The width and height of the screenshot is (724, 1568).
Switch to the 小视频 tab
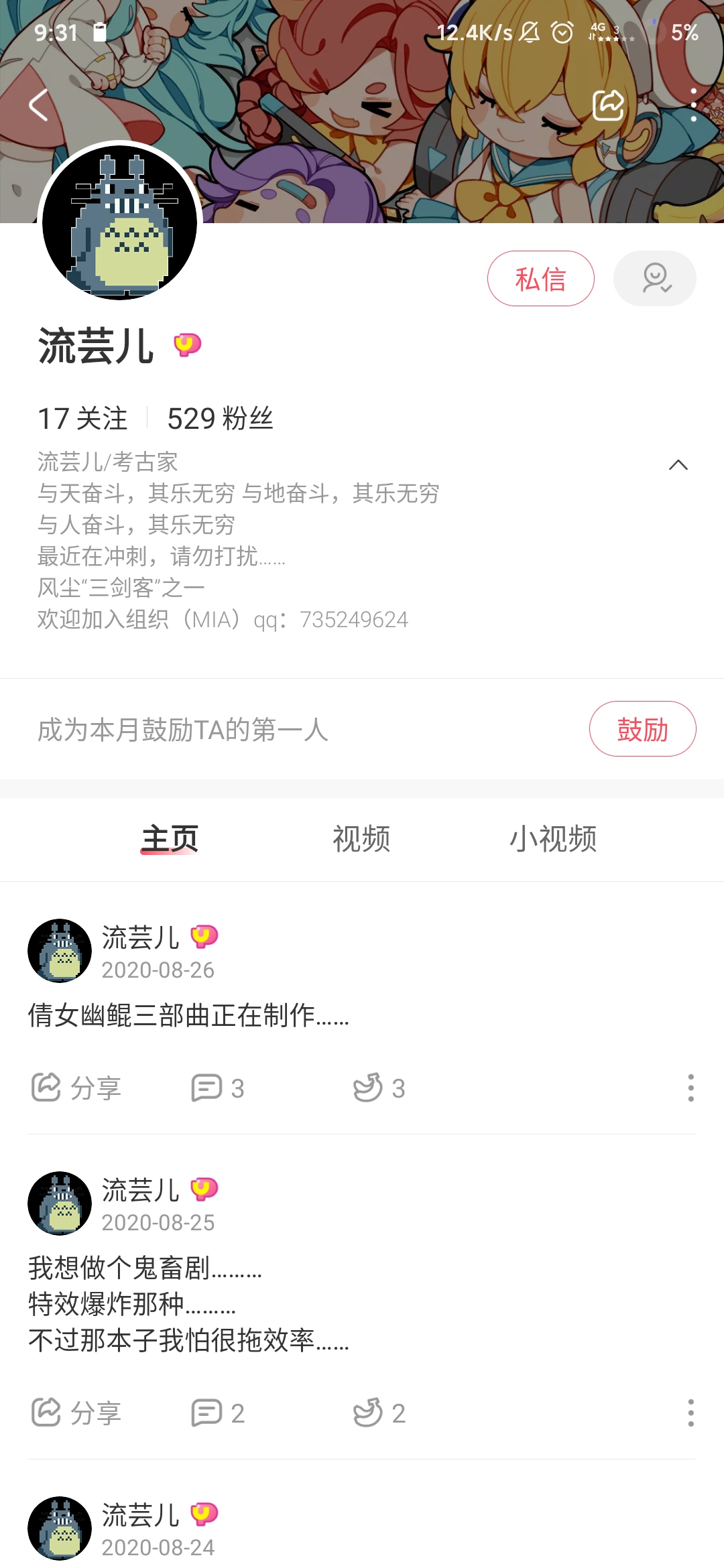tap(553, 839)
